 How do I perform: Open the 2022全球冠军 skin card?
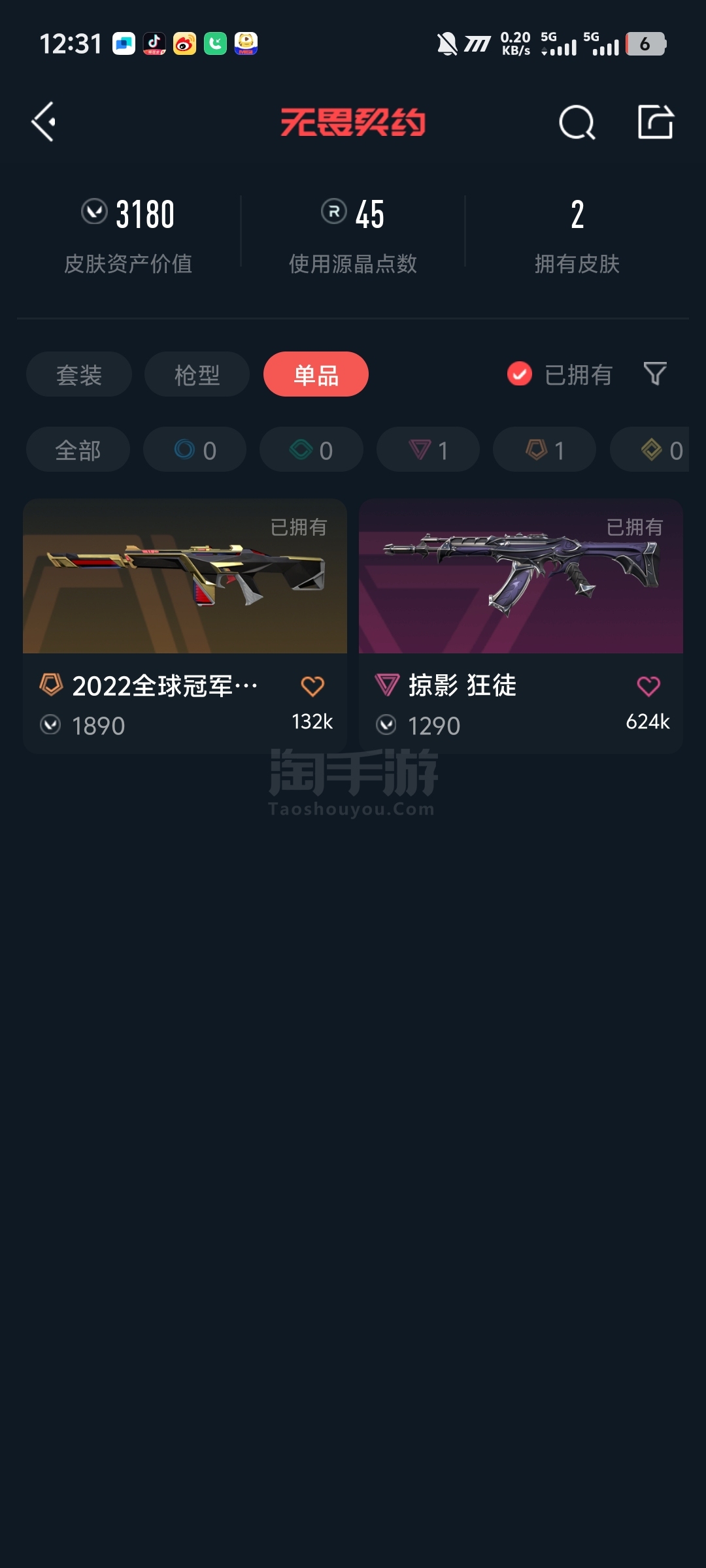click(185, 626)
